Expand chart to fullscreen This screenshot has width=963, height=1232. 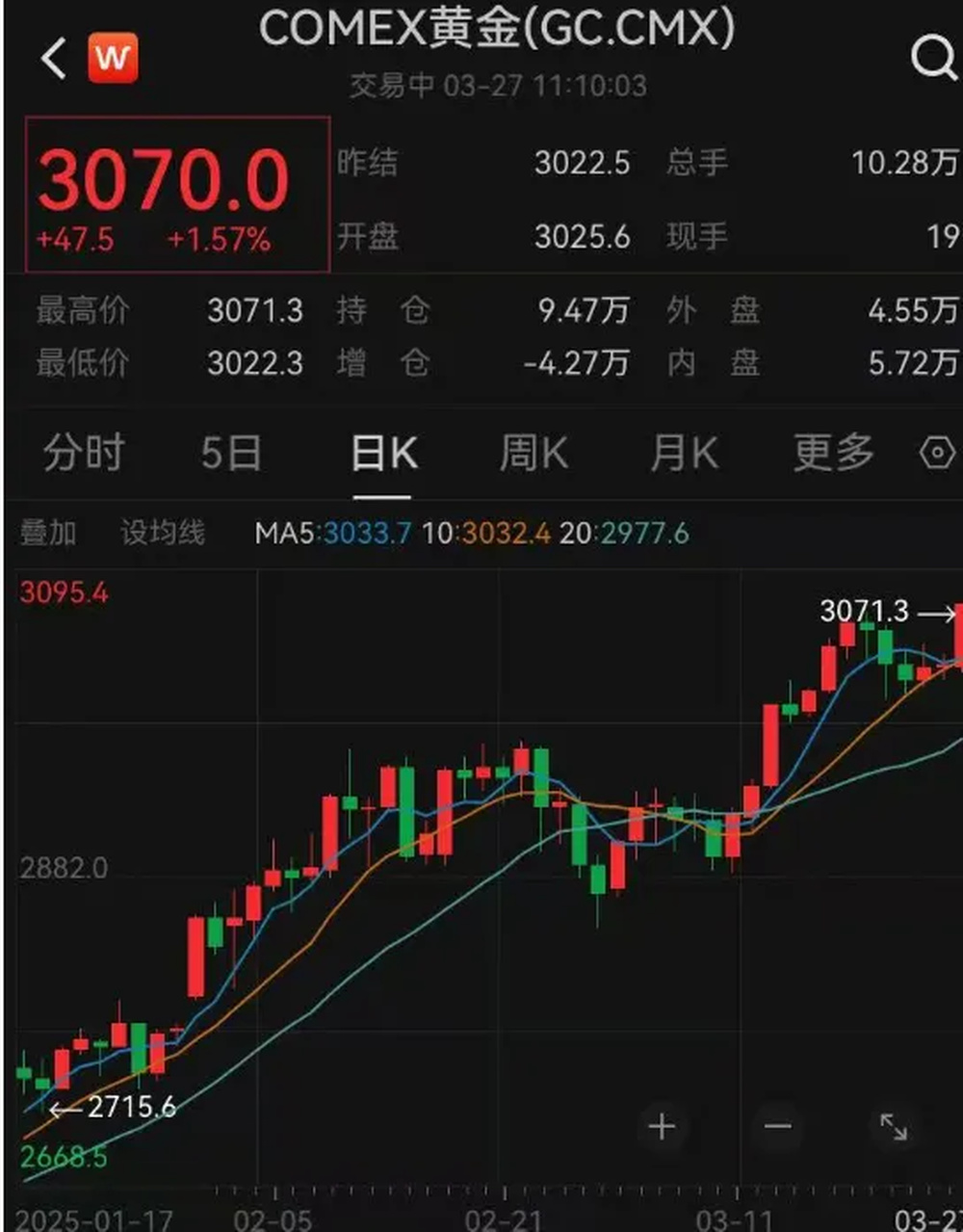pyautogui.click(x=894, y=1126)
